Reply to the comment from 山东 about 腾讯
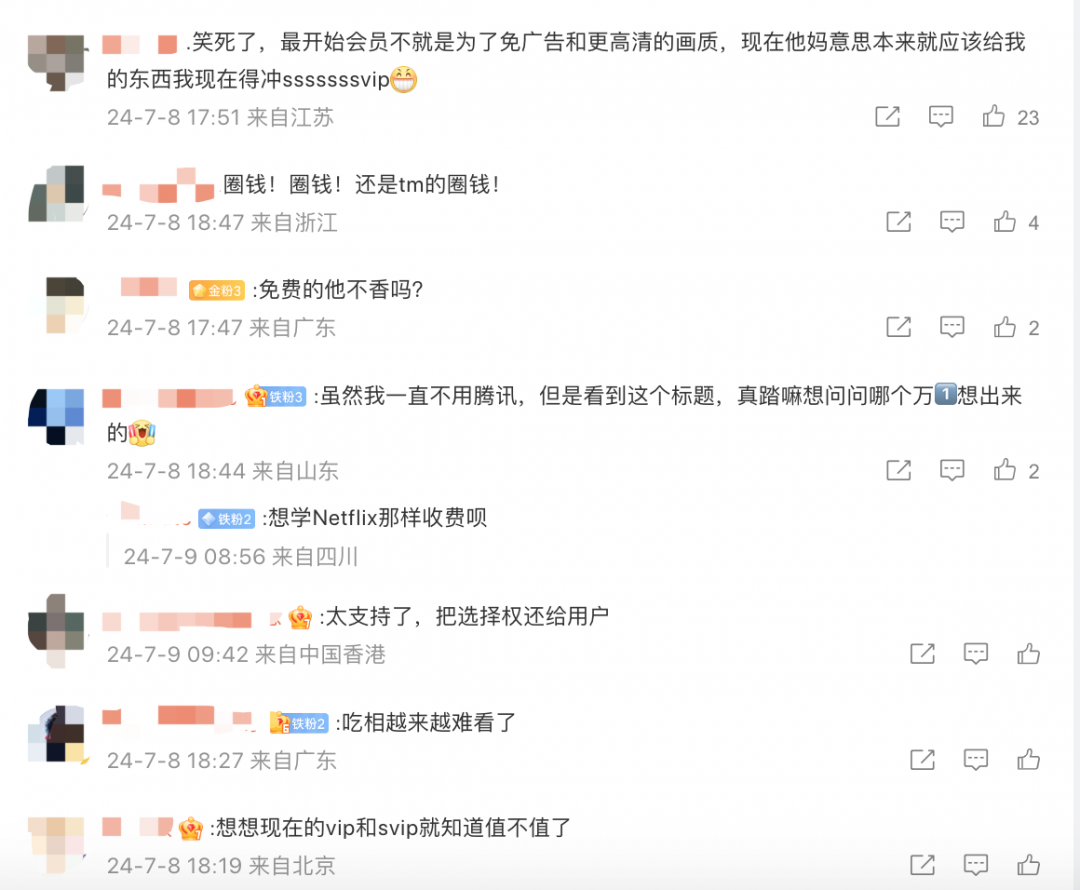The image size is (1080, 890). pyautogui.click(x=952, y=470)
